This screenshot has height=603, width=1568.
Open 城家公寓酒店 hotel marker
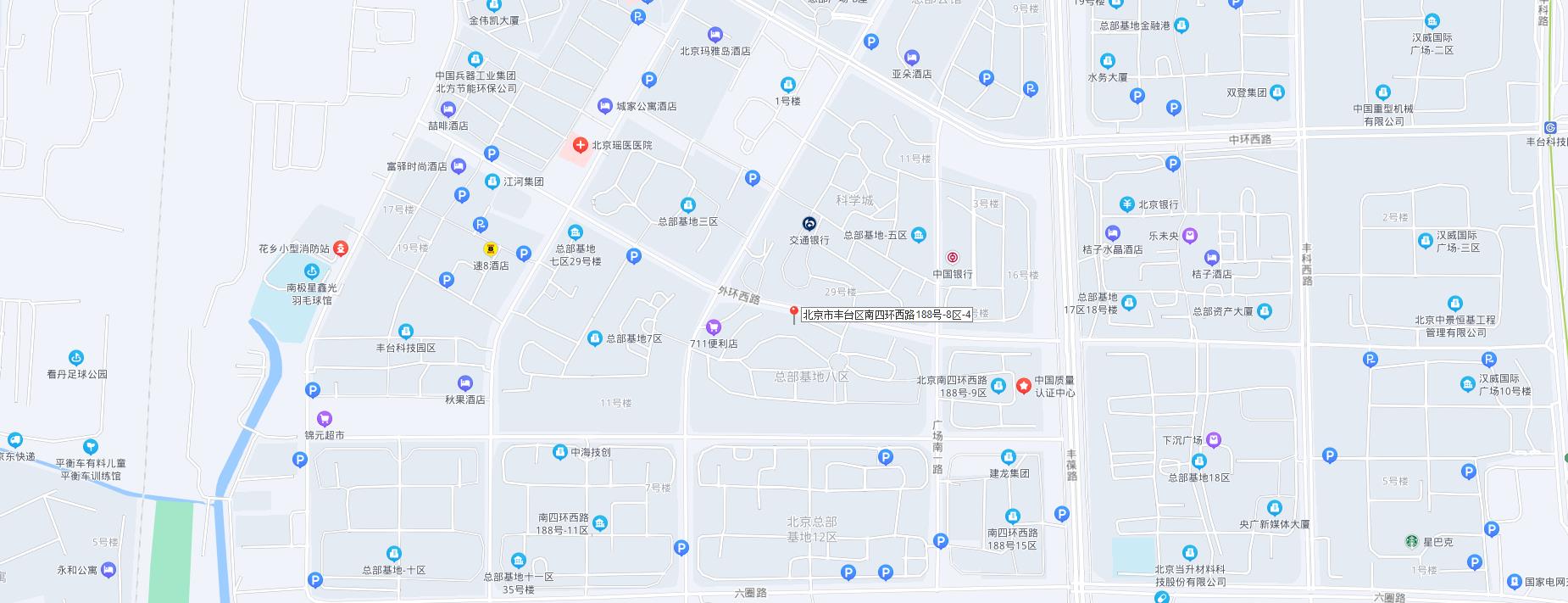[x=604, y=106]
